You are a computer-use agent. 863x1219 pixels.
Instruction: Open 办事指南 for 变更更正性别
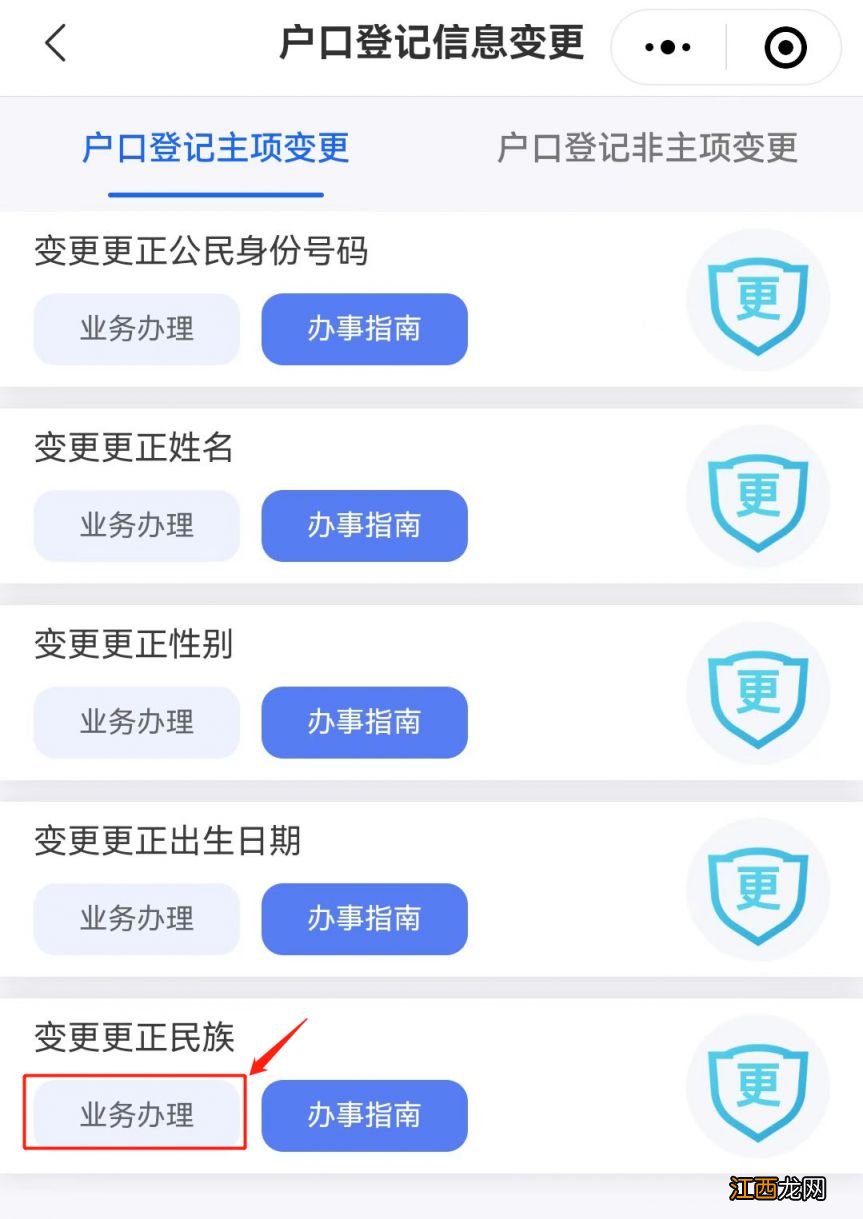[364, 723]
